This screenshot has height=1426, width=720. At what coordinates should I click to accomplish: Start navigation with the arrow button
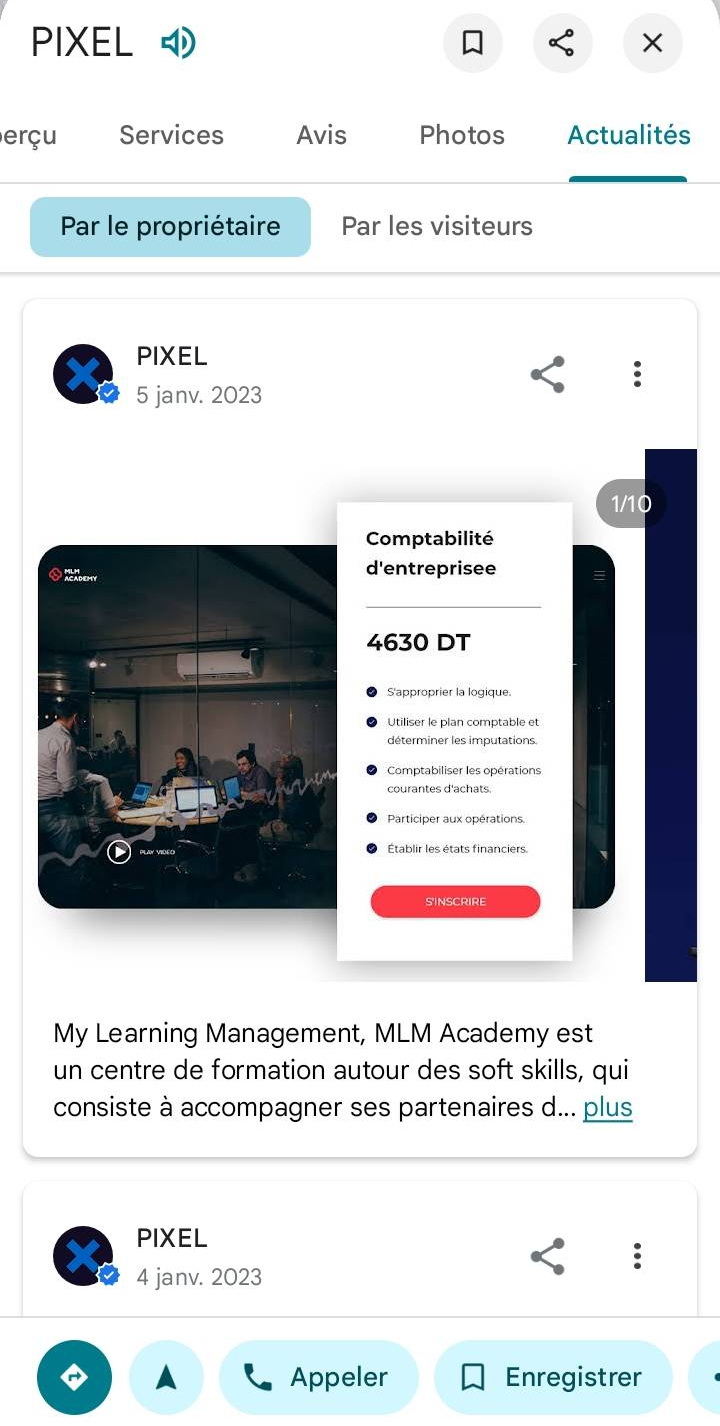point(166,1378)
